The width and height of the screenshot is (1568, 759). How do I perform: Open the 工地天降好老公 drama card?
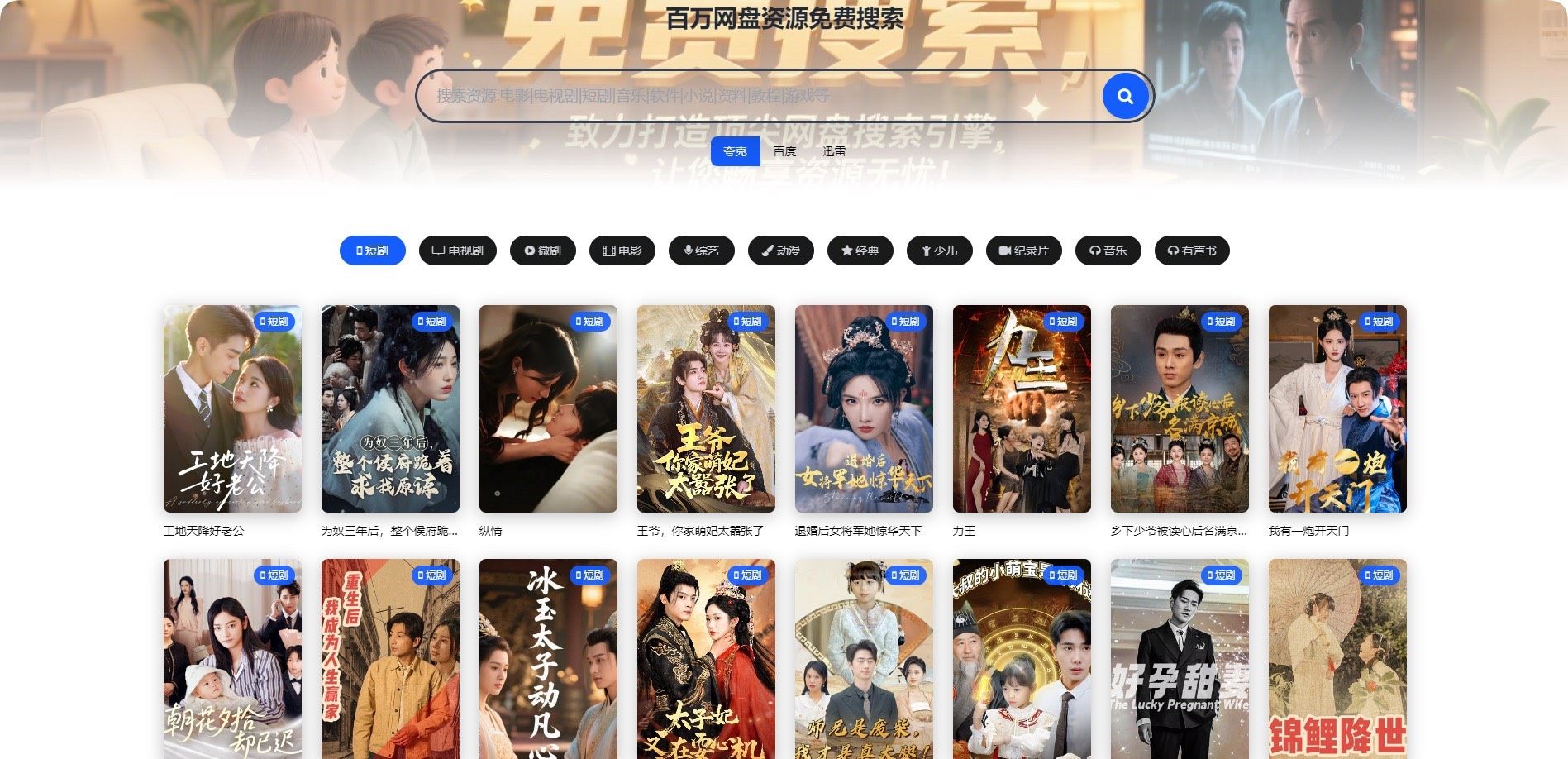[x=232, y=409]
